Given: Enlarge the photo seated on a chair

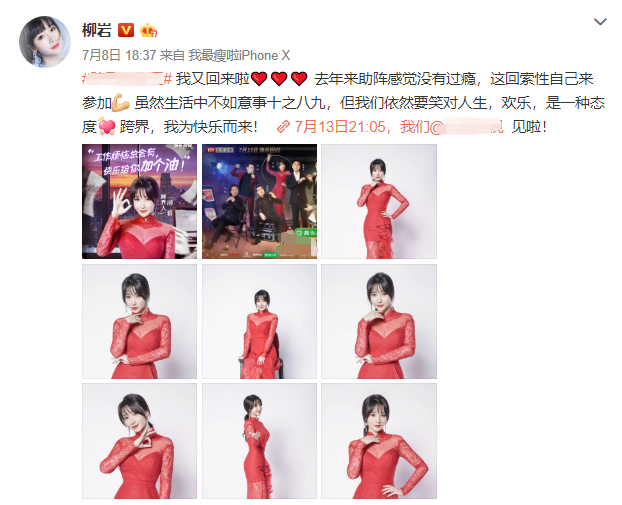Looking at the screenshot, I should 259,321.
